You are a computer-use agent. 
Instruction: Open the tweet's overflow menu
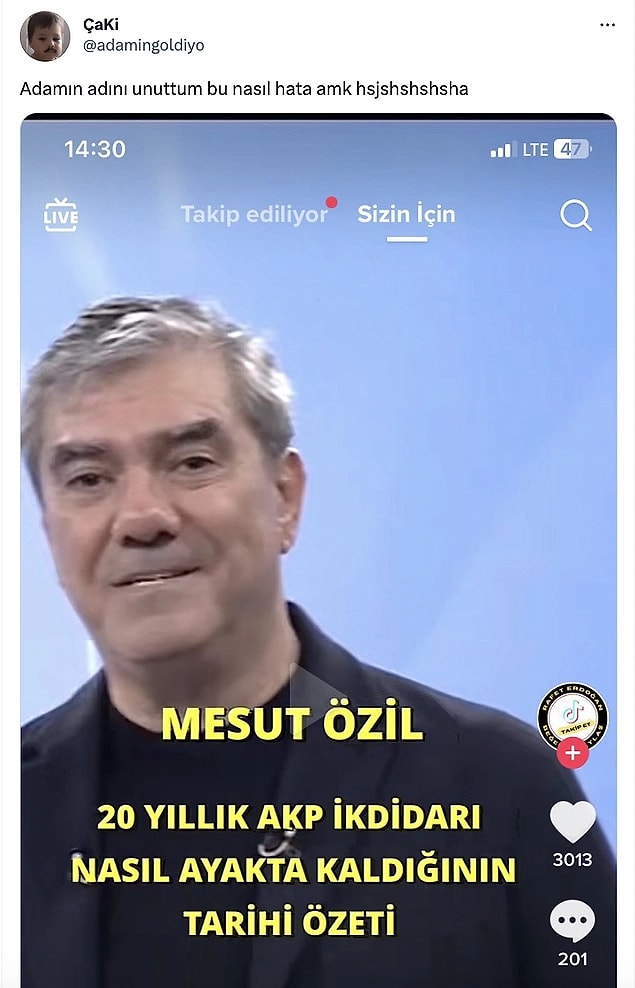607,24
